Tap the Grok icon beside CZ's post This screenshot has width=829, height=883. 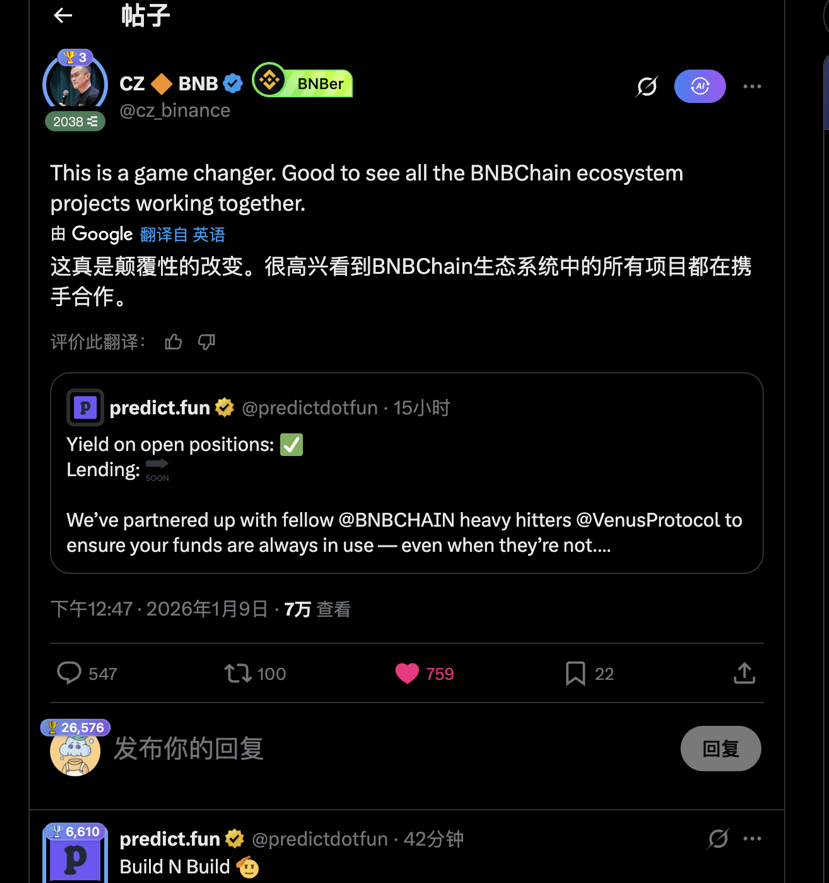[647, 86]
